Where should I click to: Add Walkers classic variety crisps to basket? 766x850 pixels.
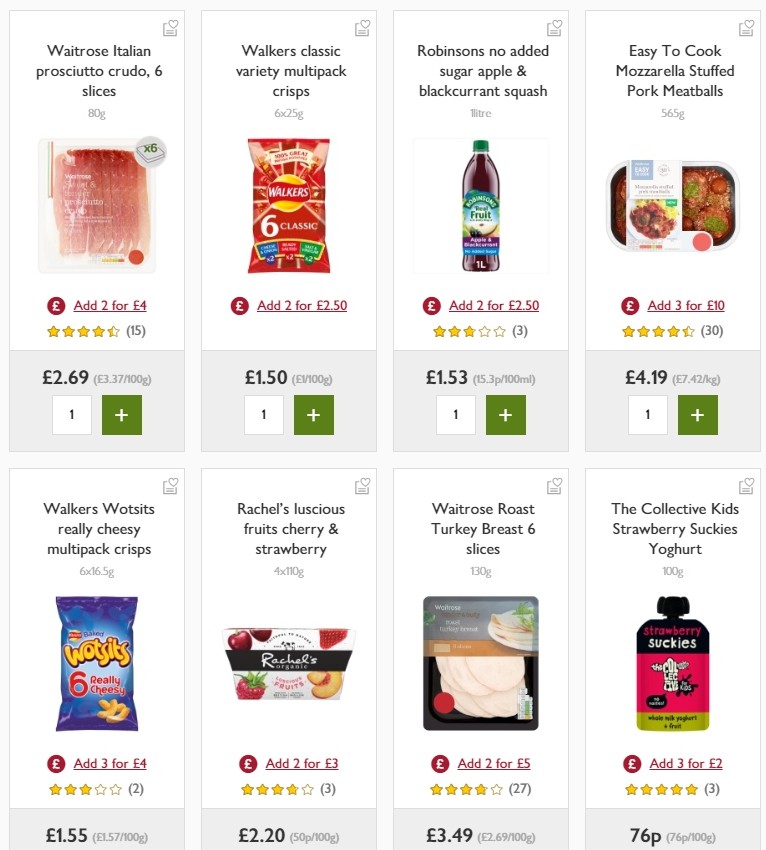pos(313,414)
